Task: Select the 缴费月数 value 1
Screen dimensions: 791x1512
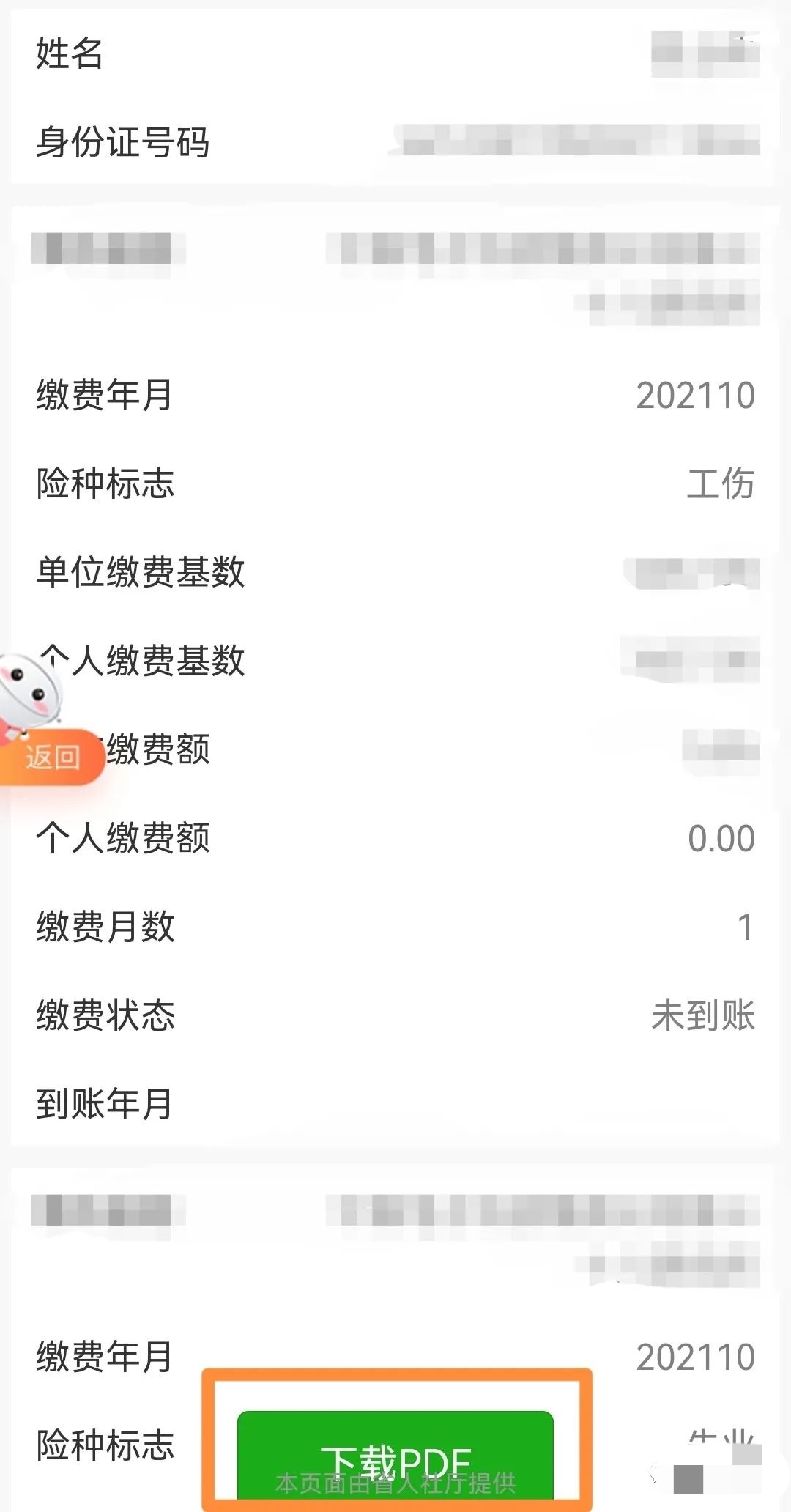Action: [743, 927]
